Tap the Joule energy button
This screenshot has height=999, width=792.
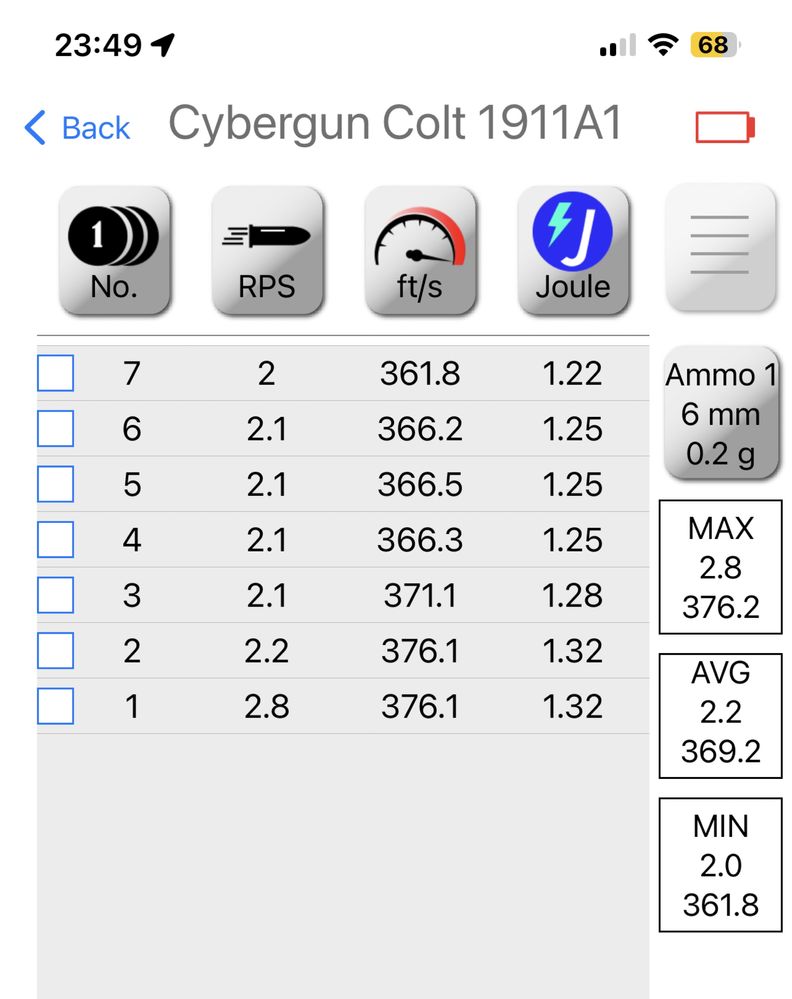(573, 251)
